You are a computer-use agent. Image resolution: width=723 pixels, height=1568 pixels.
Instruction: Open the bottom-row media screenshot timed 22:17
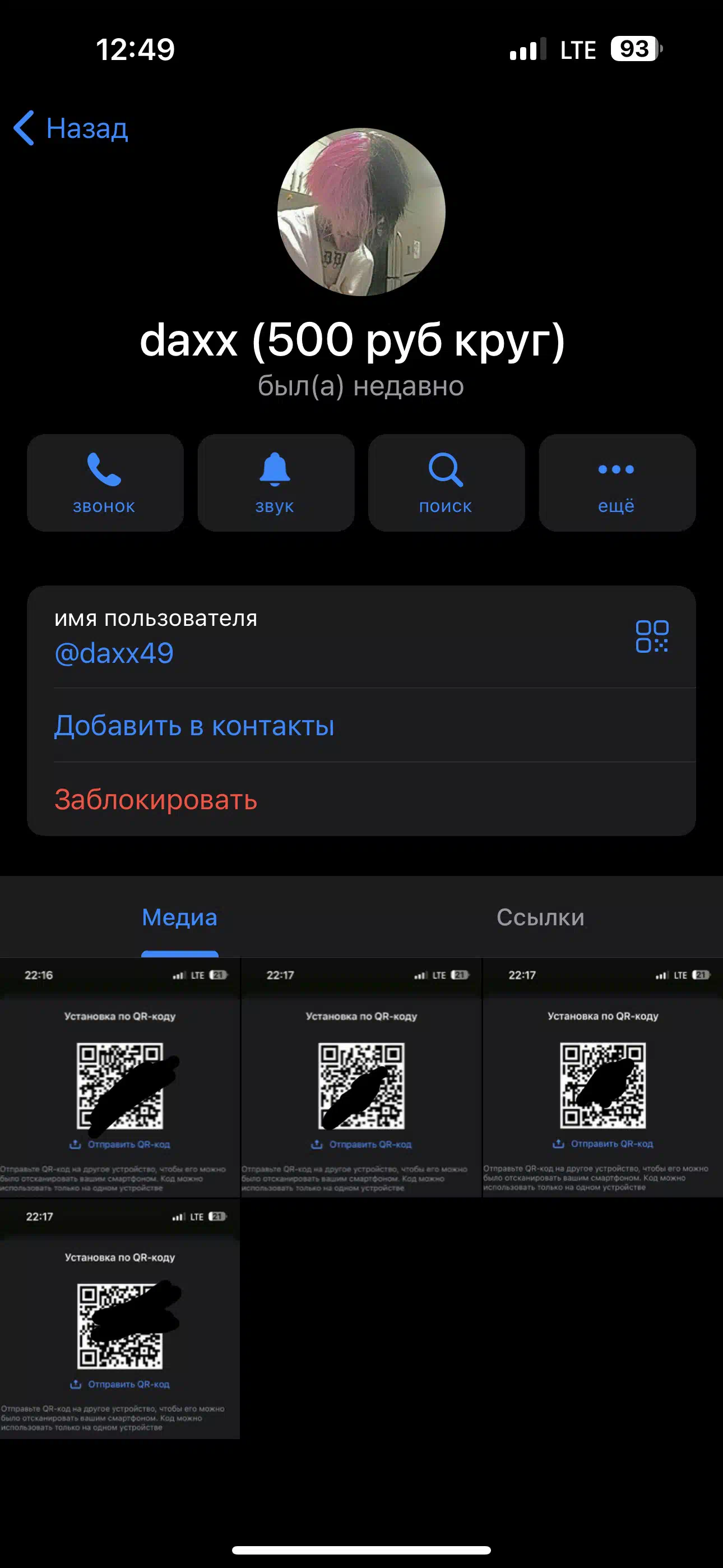120,1319
